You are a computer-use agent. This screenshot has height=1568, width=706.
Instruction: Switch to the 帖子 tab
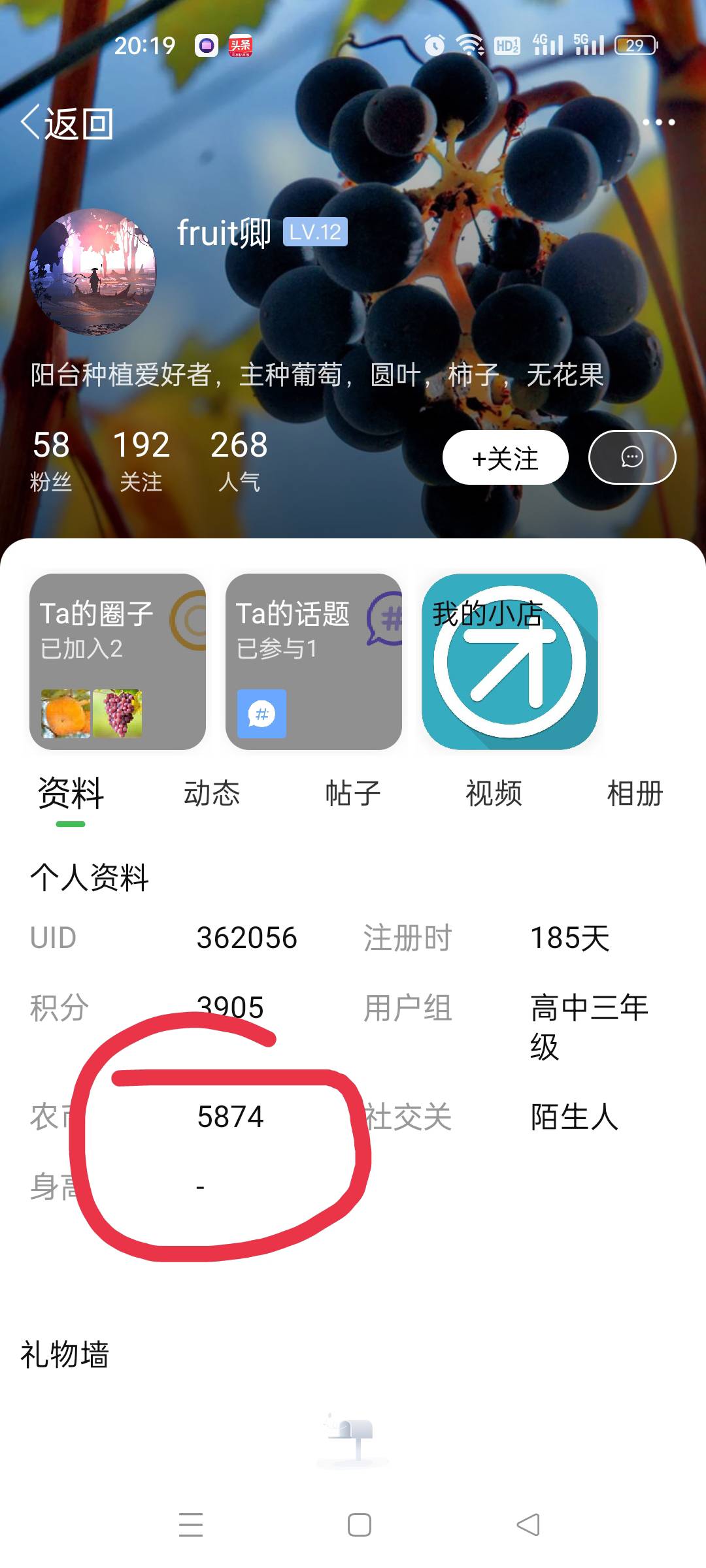coord(353,794)
